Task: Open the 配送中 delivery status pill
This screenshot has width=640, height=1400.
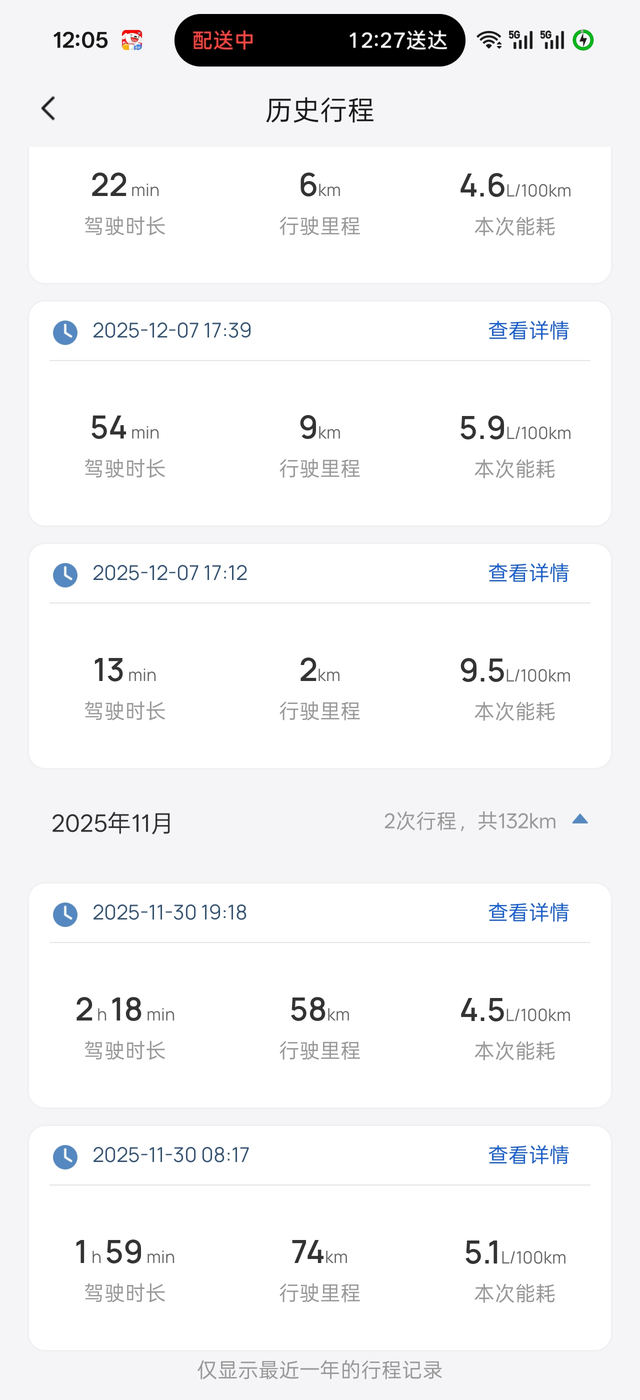Action: click(x=319, y=40)
